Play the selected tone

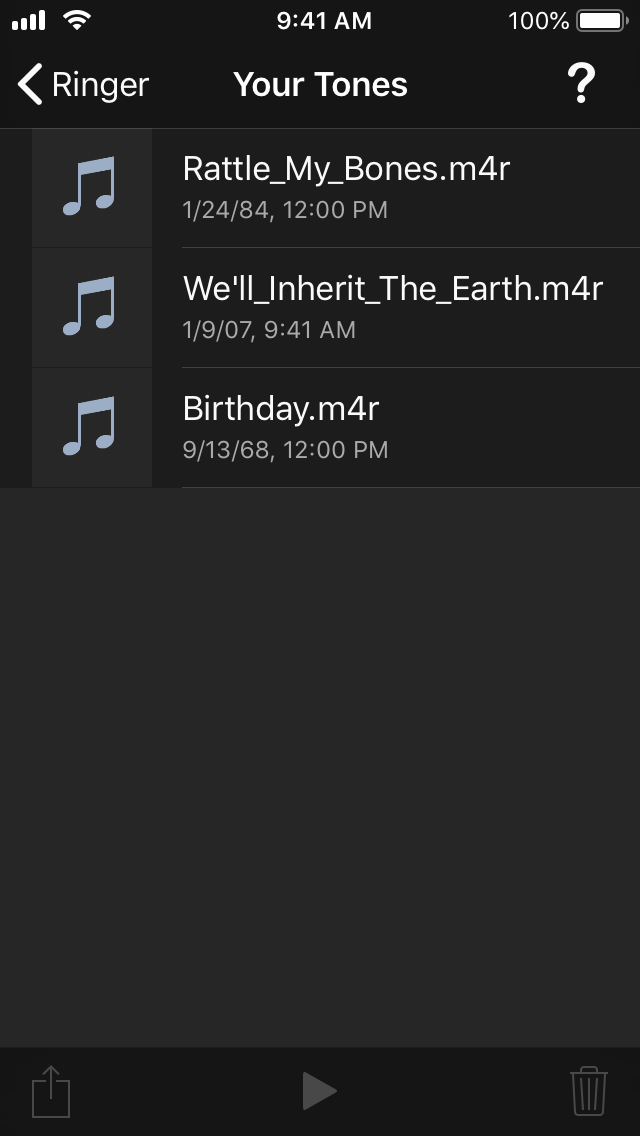coord(320,1091)
